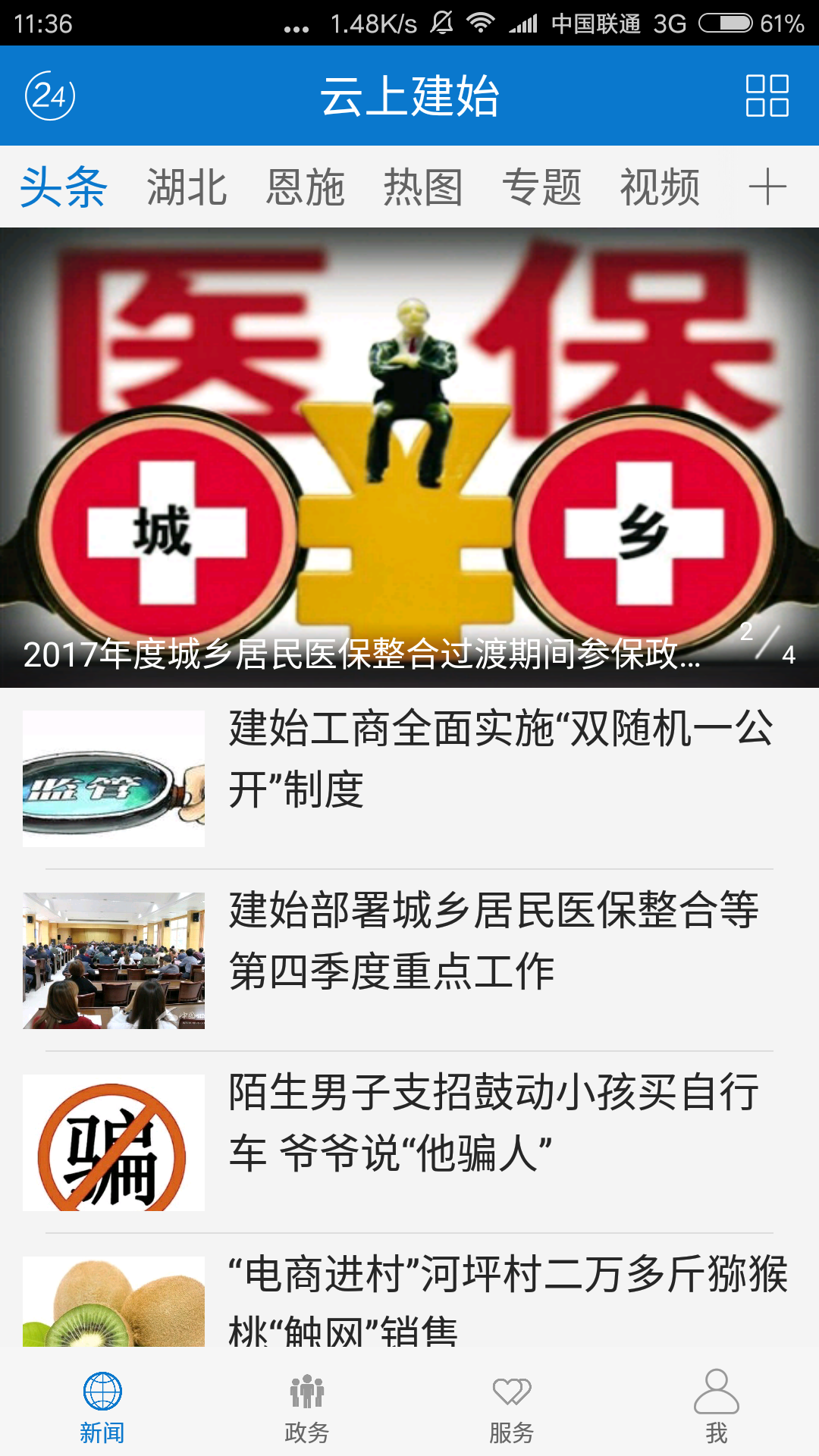Open the medical insurance carousel banner story
819x1456 pixels.
tap(409, 455)
